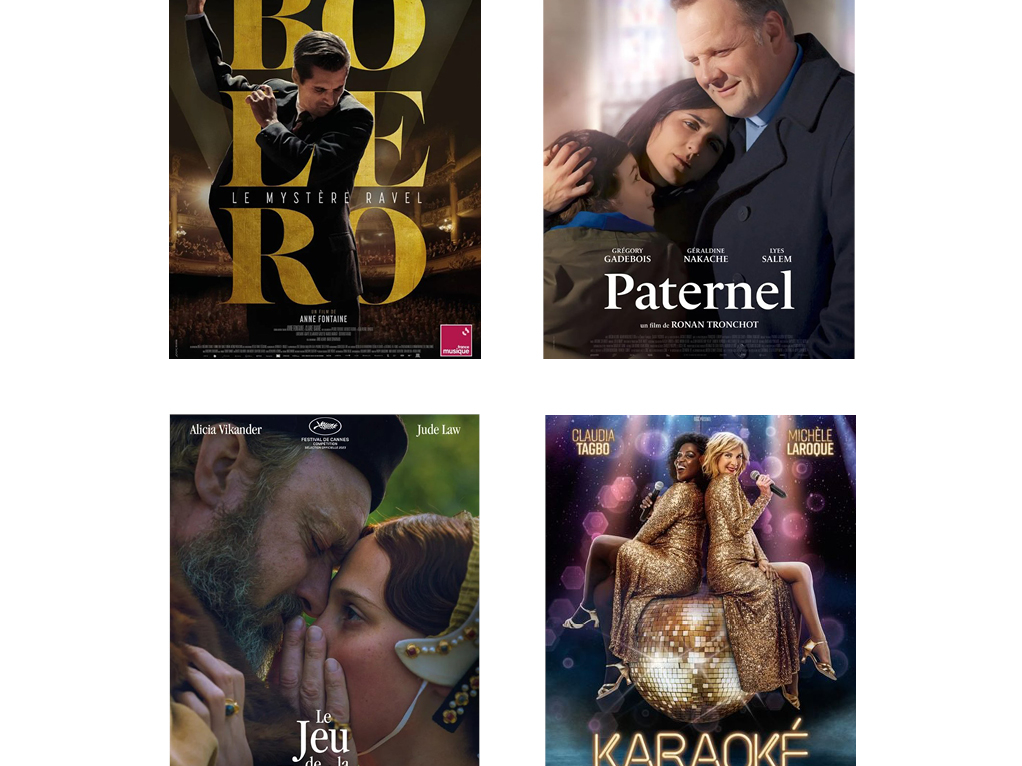The image size is (1022, 766).
Task: Open the Bolero Le Mystère Ravel poster
Action: pyautogui.click(x=324, y=178)
